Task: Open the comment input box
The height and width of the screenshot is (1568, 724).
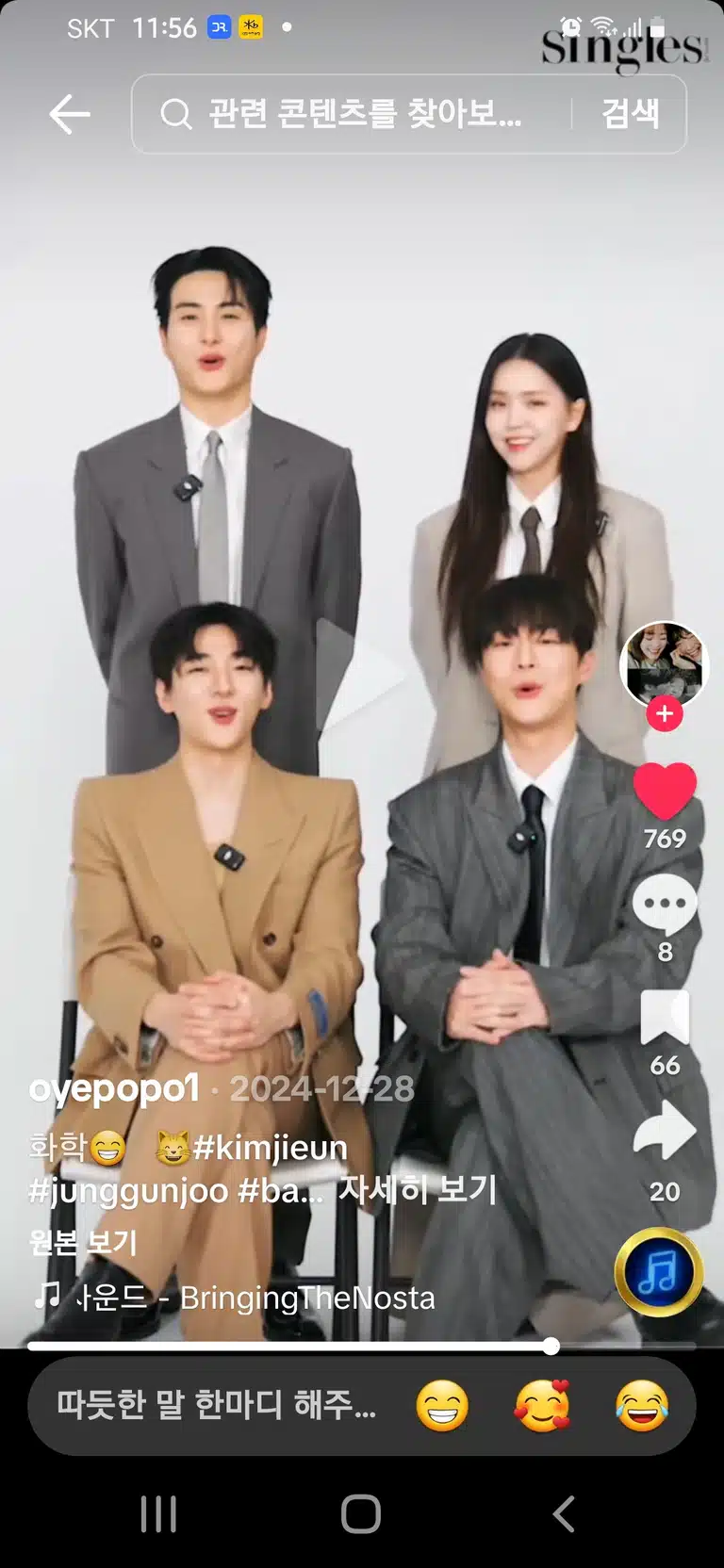Action: pos(216,1405)
